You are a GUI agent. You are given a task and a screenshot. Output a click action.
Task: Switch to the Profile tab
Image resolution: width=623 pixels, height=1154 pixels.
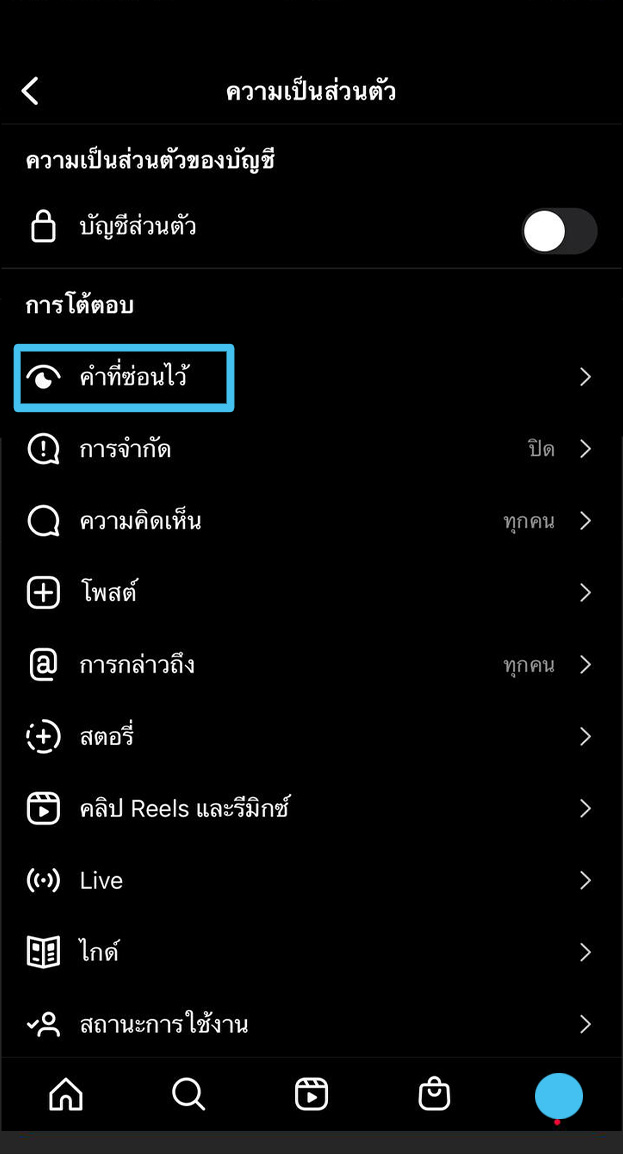pos(558,1096)
